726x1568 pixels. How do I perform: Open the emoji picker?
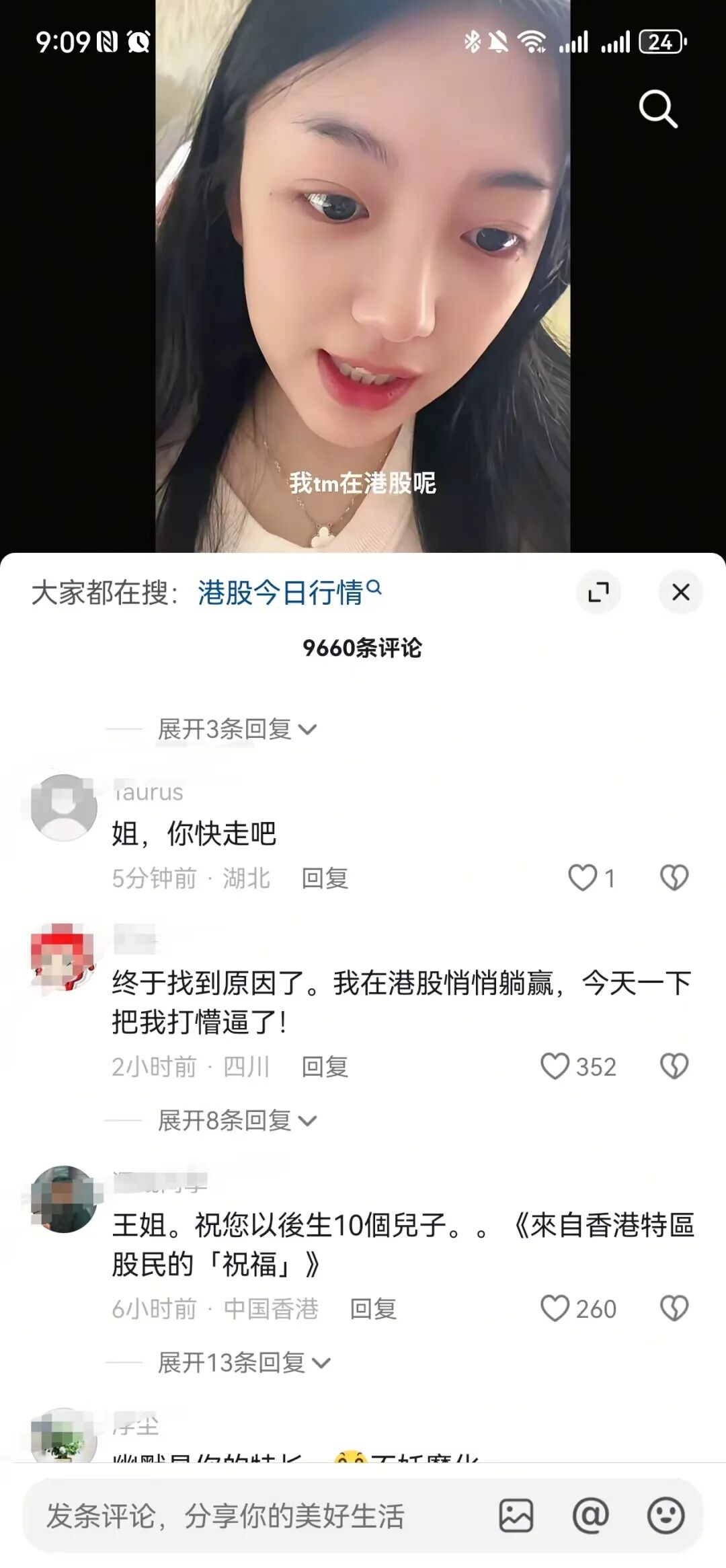pos(665,1516)
